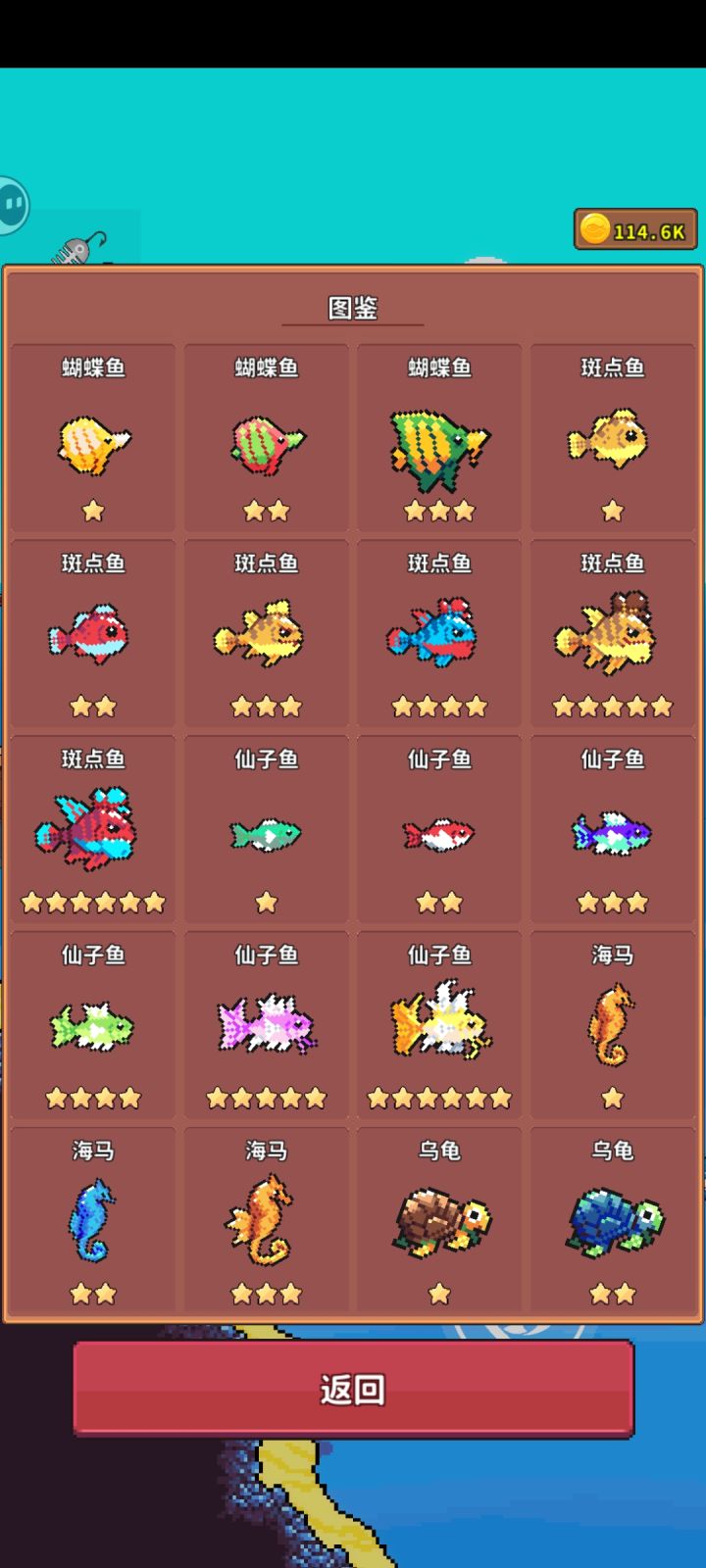Viewport: 706px width, 1568px height.
Task: Select the 蝴蝶鱼 name label in row one
Action: 93,369
